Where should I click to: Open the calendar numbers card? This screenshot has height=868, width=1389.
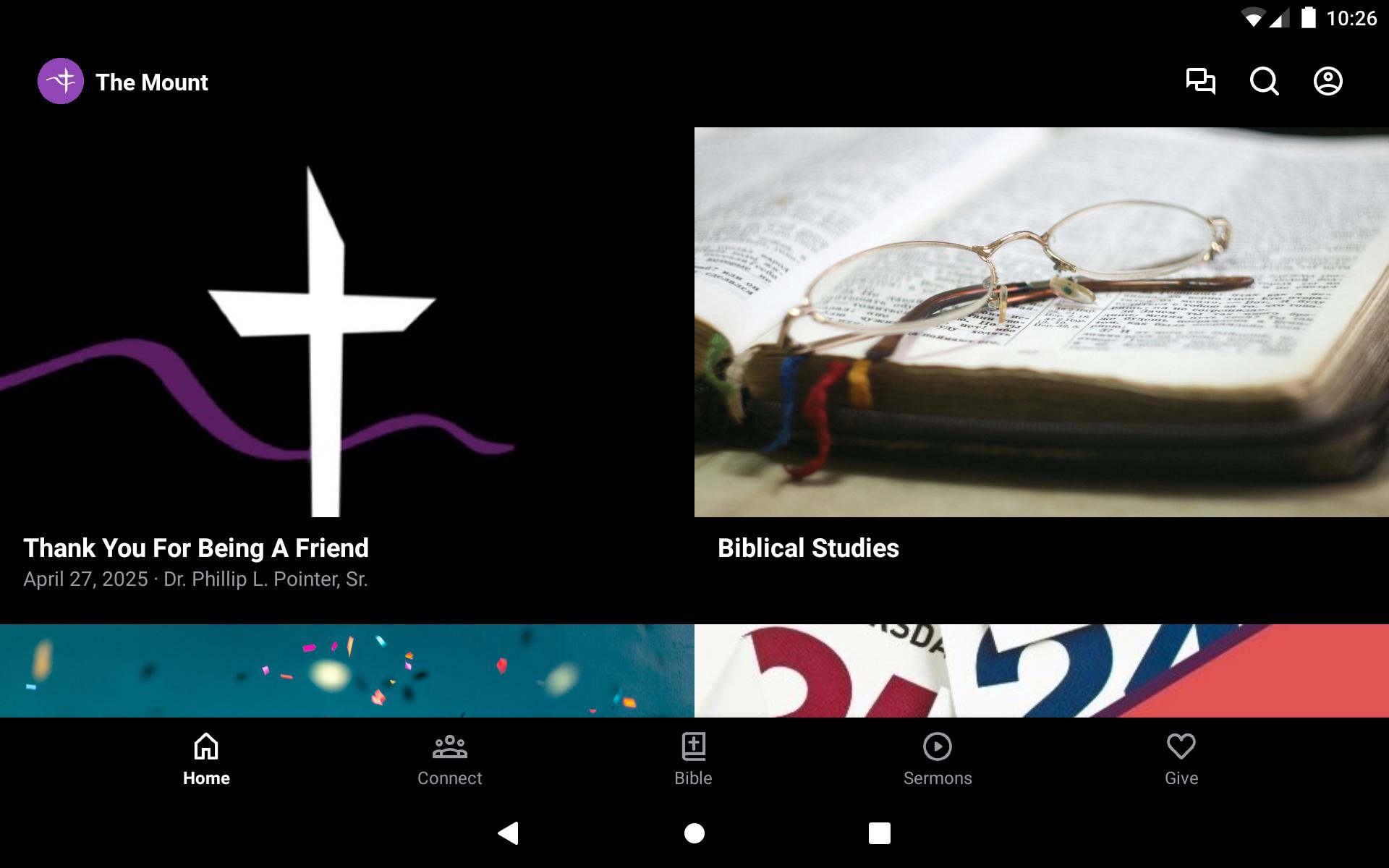click(1041, 671)
